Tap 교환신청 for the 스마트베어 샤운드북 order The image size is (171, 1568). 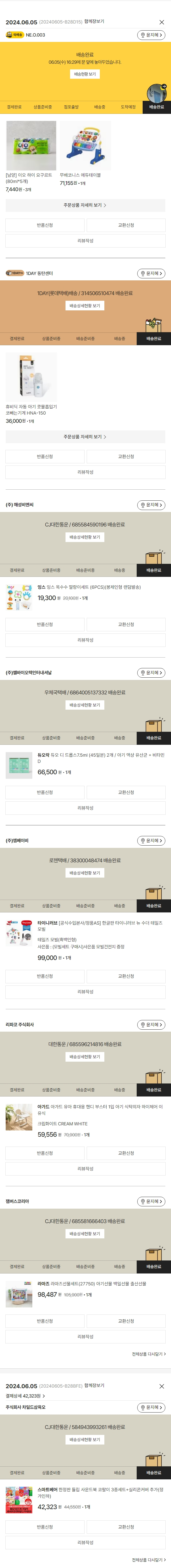click(x=126, y=1527)
